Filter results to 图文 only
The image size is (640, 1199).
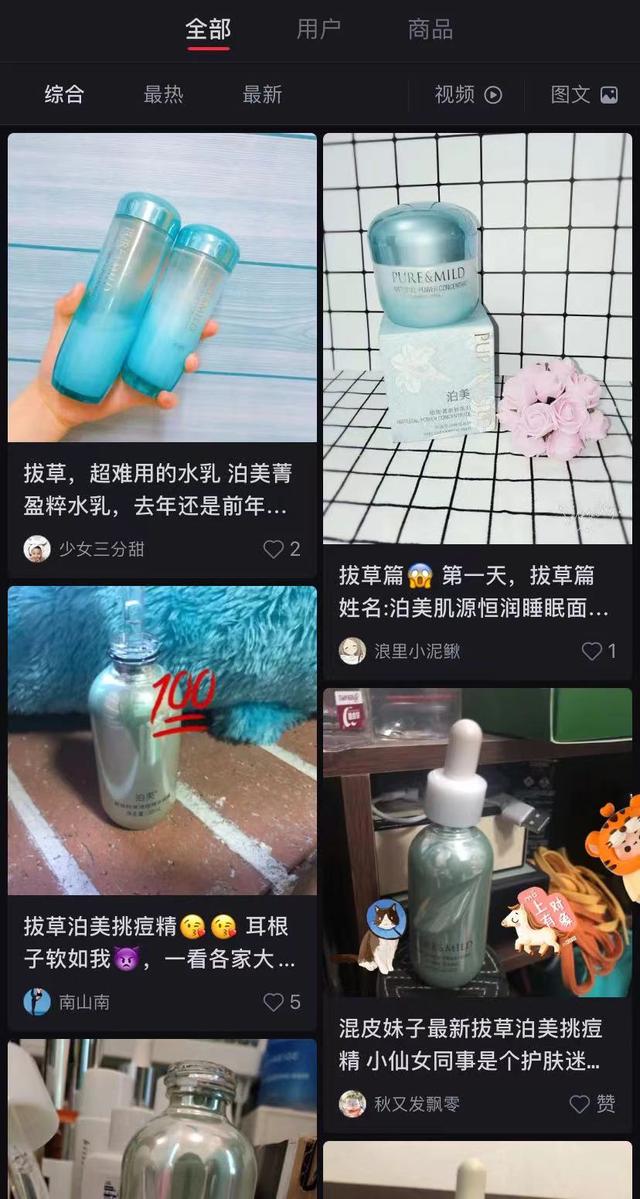tap(584, 95)
